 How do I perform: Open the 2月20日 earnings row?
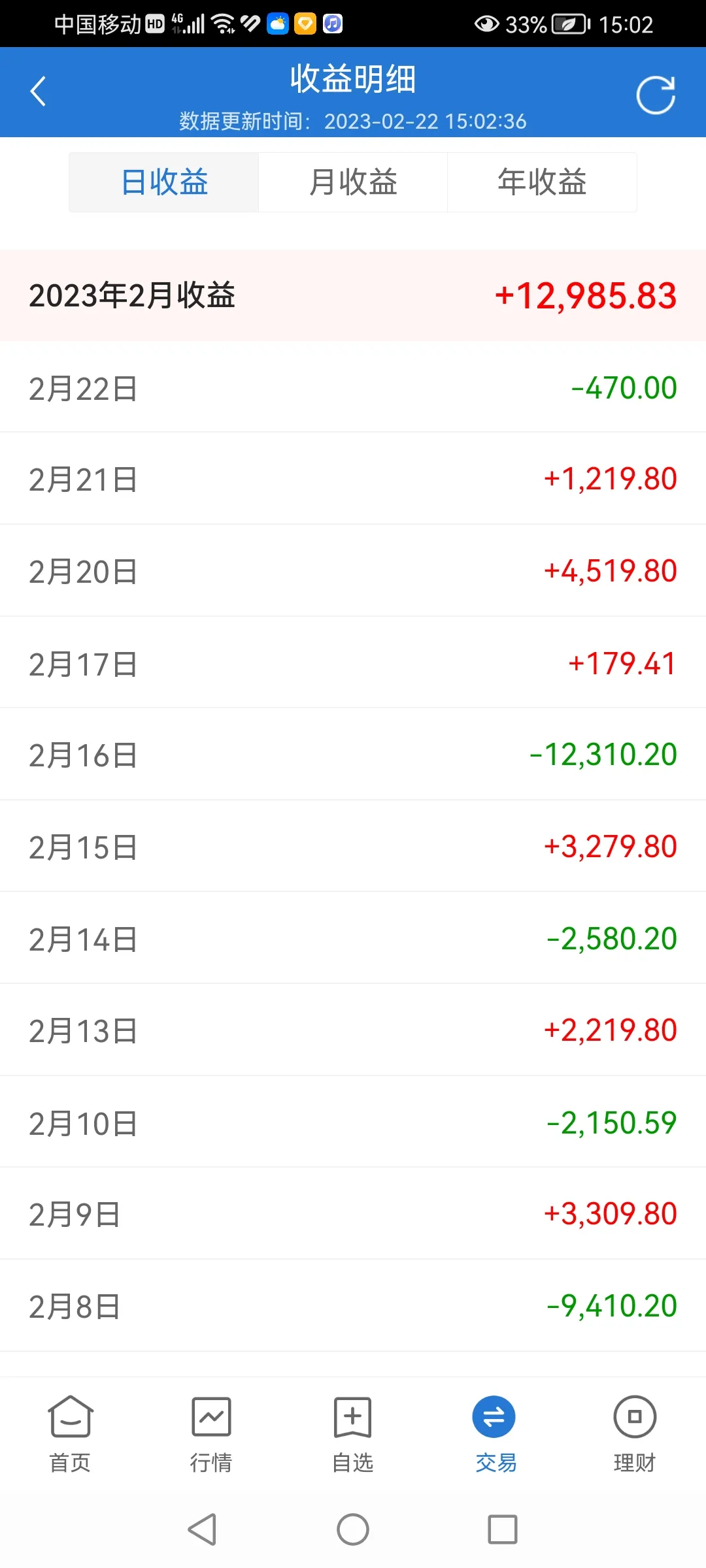point(353,571)
